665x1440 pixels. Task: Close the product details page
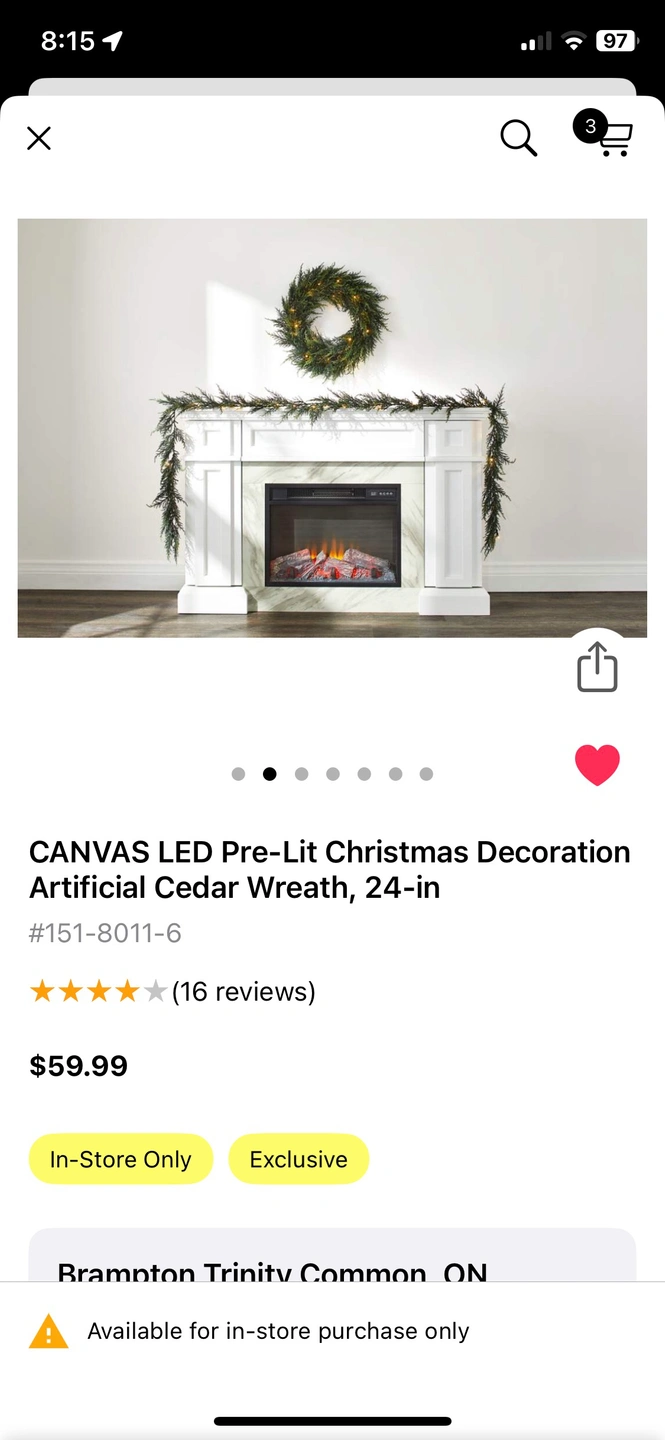tap(39, 138)
